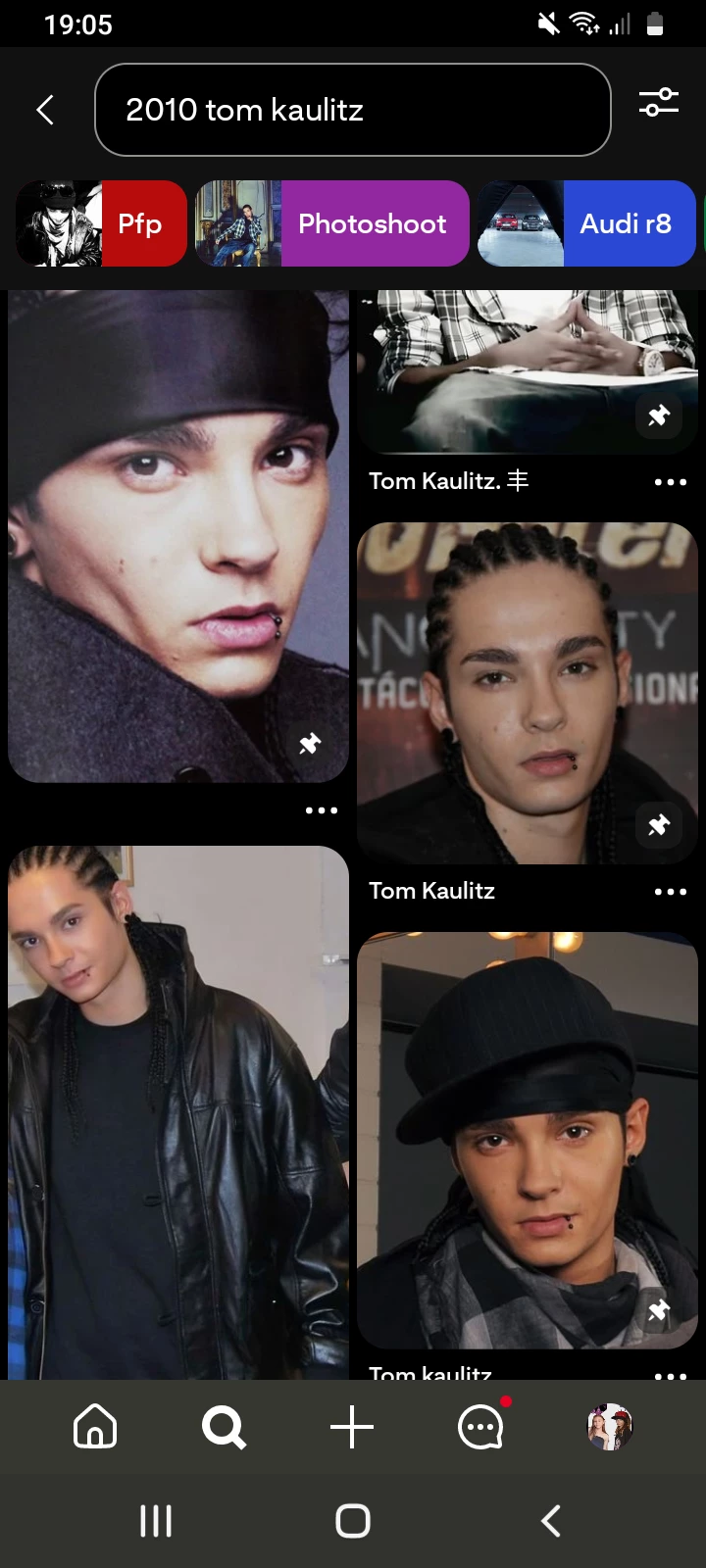Open recent apps from the system bar
The height and width of the screenshot is (1568, 706).
point(156,1521)
